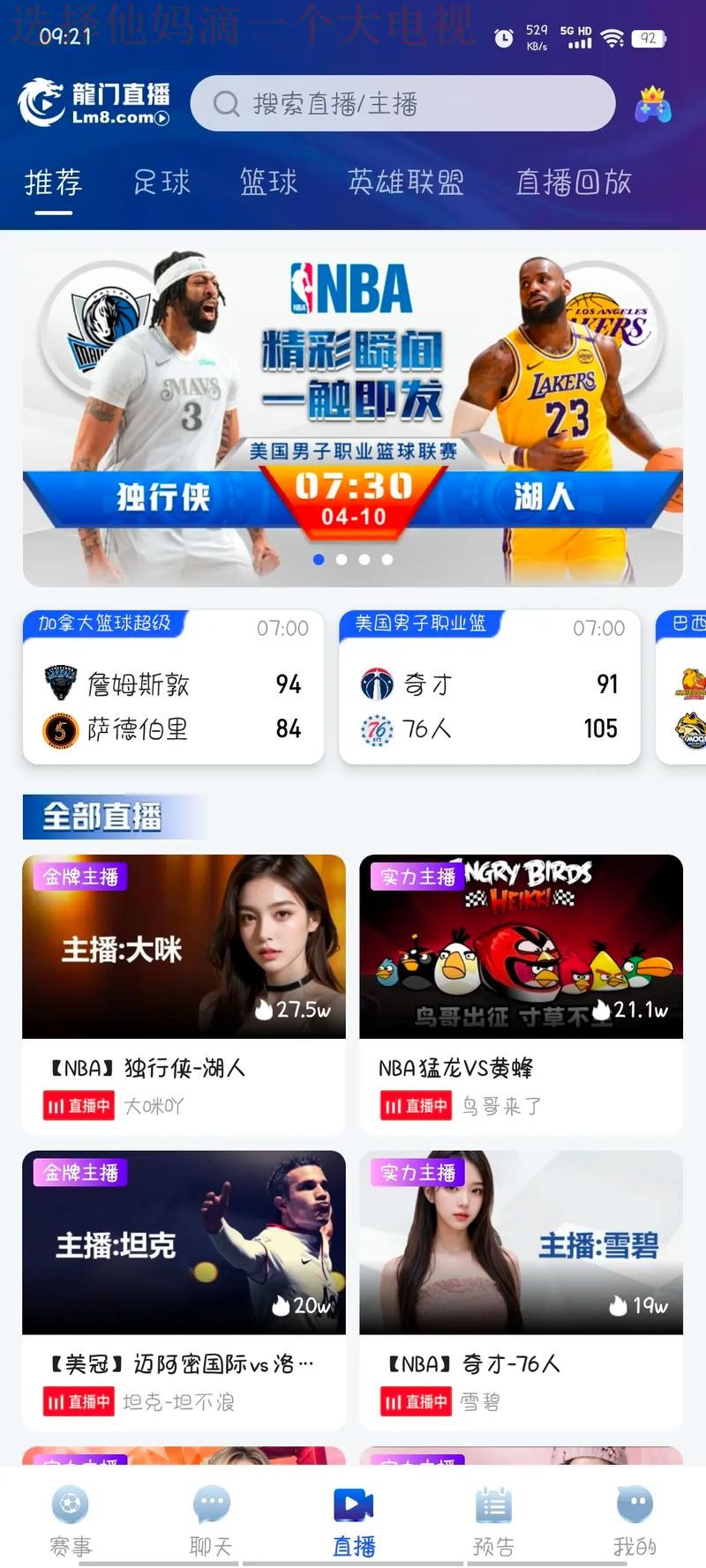Open the 聊天 chat icon in bottom bar
The height and width of the screenshot is (1568, 706).
tap(211, 1504)
